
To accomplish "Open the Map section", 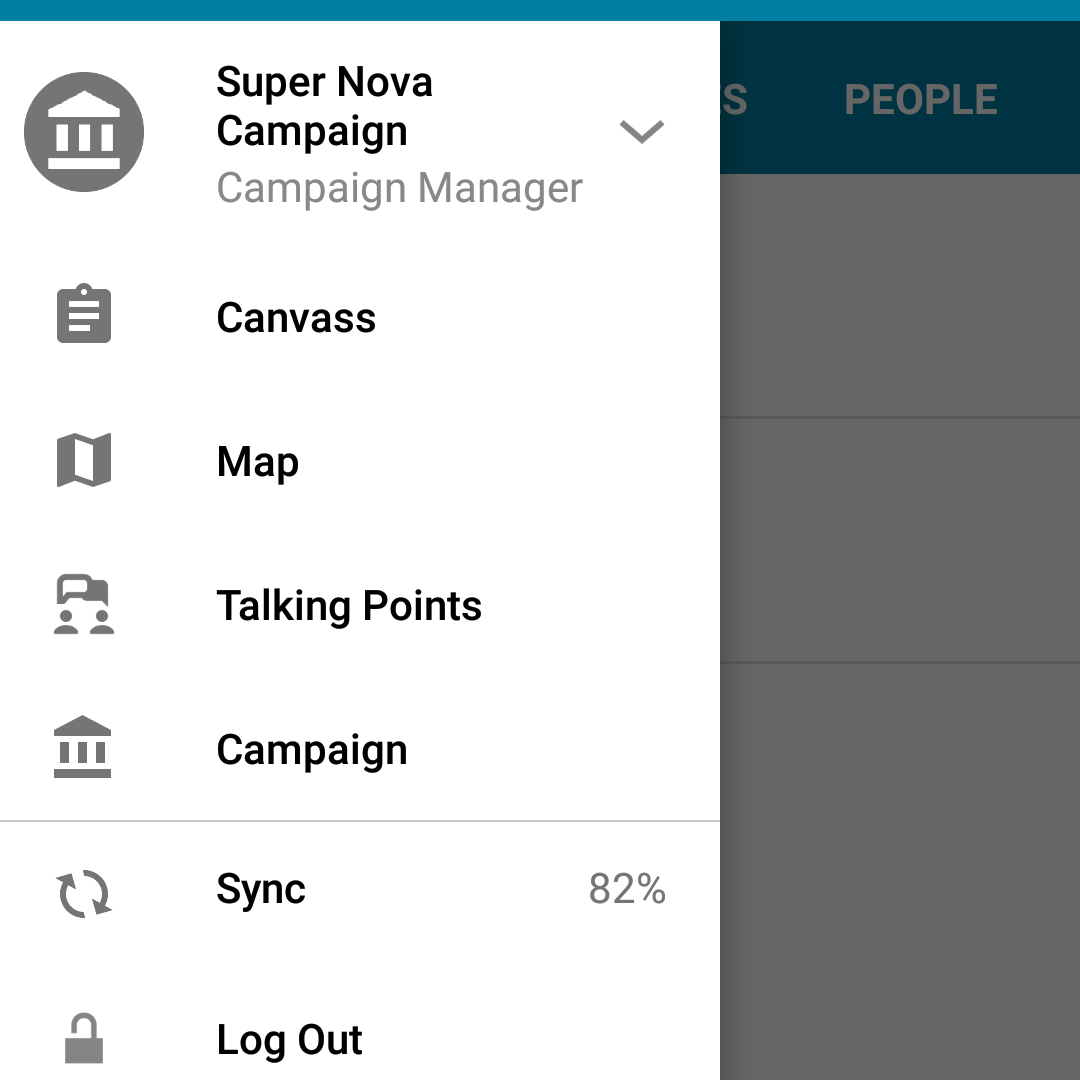I will [x=257, y=462].
